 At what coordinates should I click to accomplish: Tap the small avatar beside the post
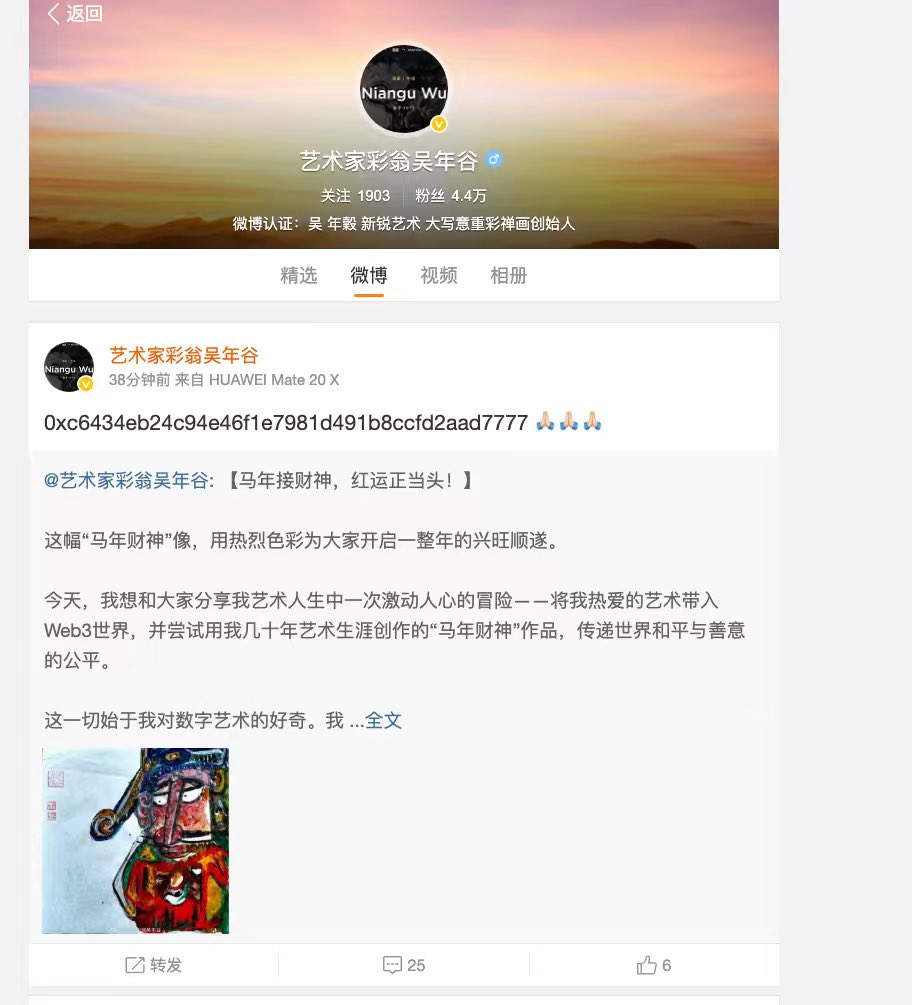click(69, 368)
